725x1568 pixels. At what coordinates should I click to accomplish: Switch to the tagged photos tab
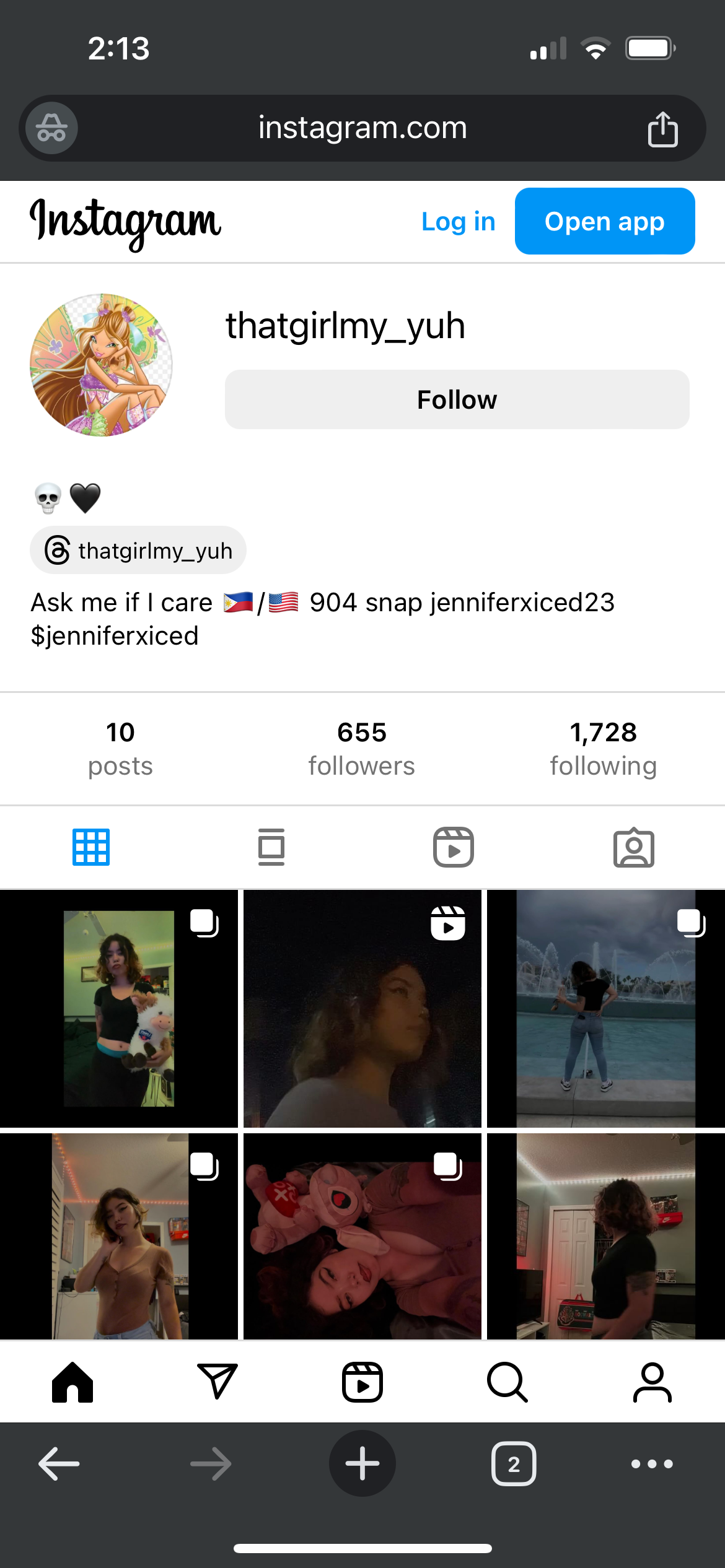[633, 847]
